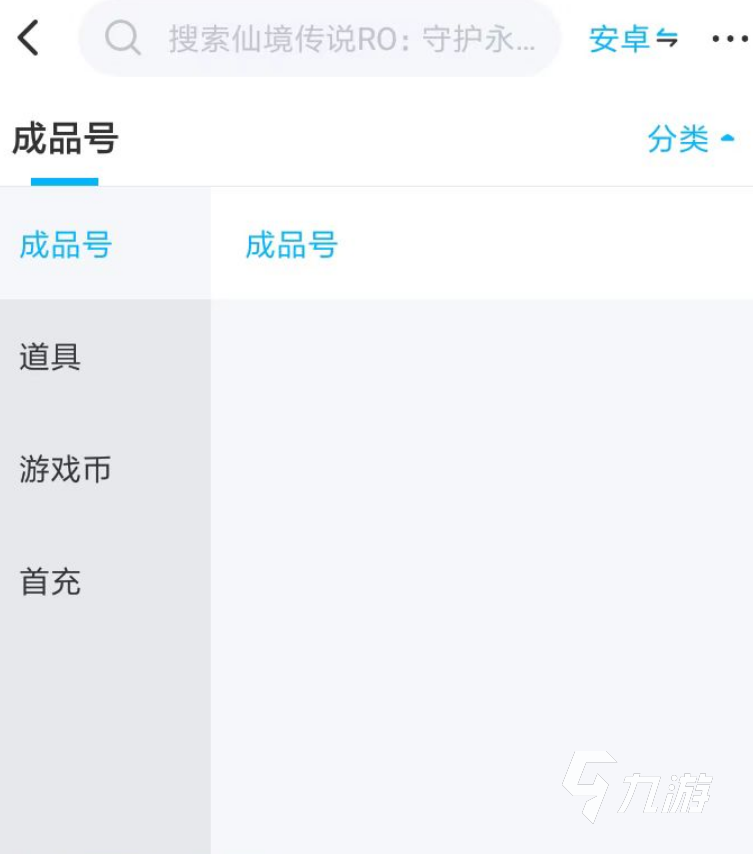Image resolution: width=753 pixels, height=854 pixels.
Task: Select 道具 in the left category list
Action: pyautogui.click(x=50, y=357)
